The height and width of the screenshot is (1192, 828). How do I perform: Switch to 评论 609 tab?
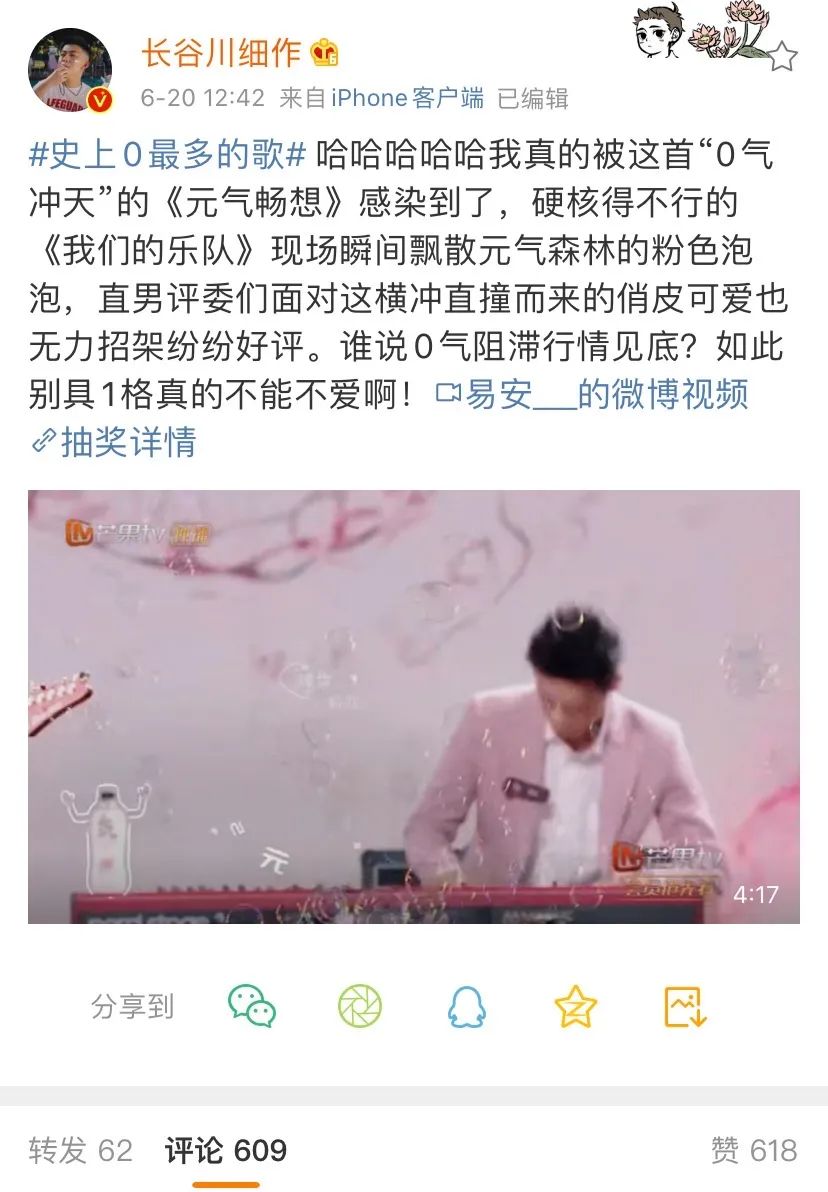click(226, 1150)
